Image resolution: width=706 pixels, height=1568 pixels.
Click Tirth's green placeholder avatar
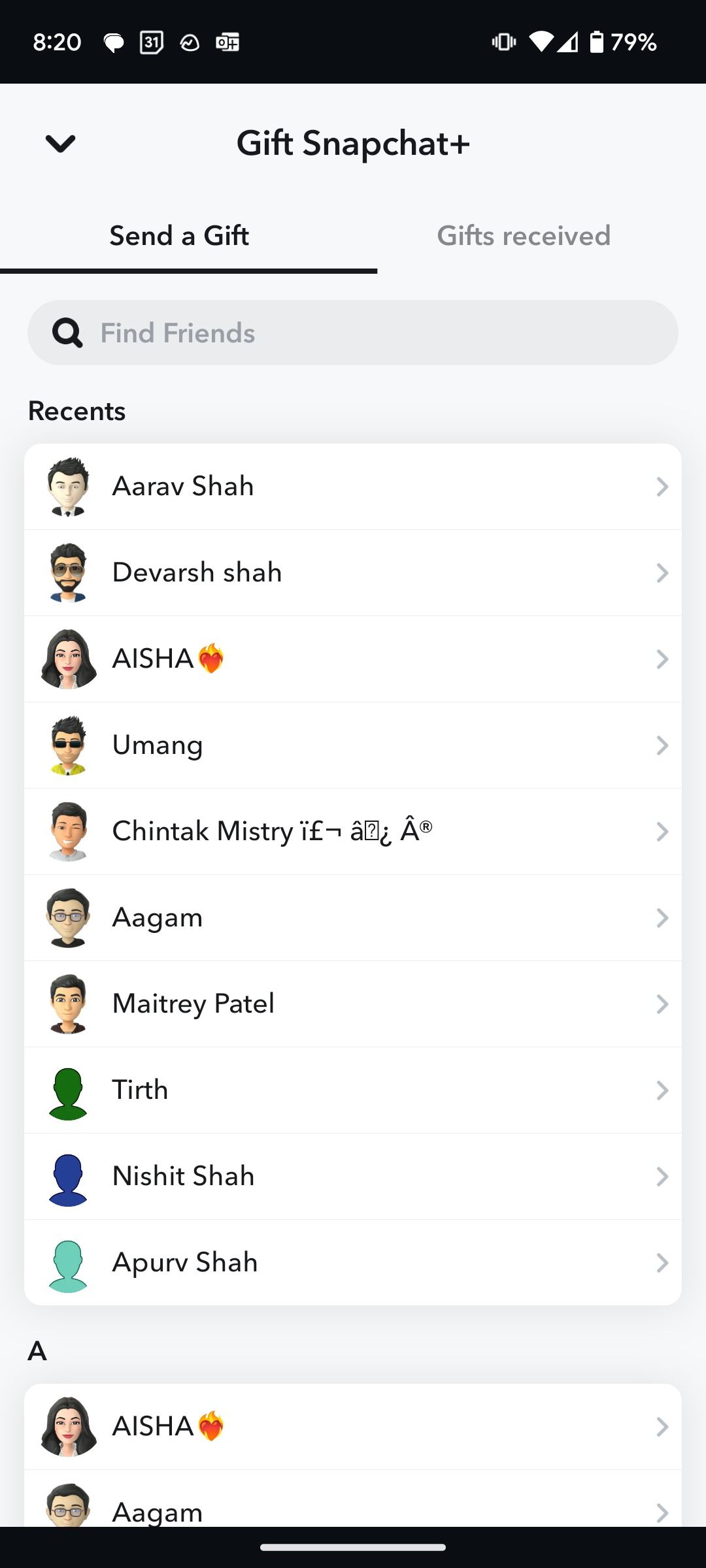point(68,1090)
